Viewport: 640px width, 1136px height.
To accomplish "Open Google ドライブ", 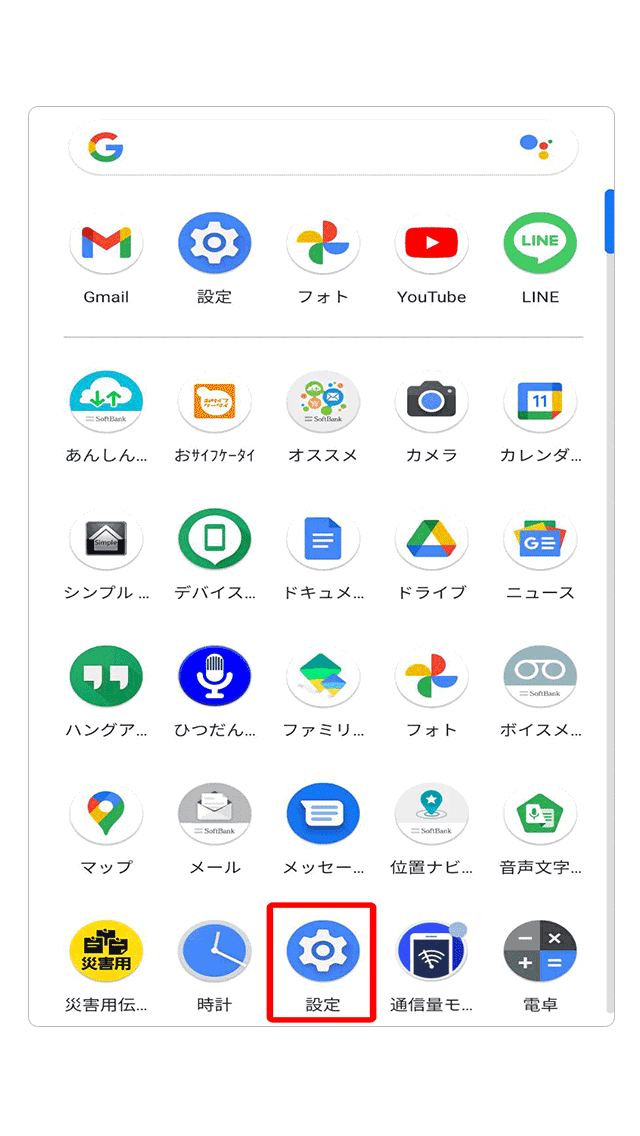I will point(431,540).
